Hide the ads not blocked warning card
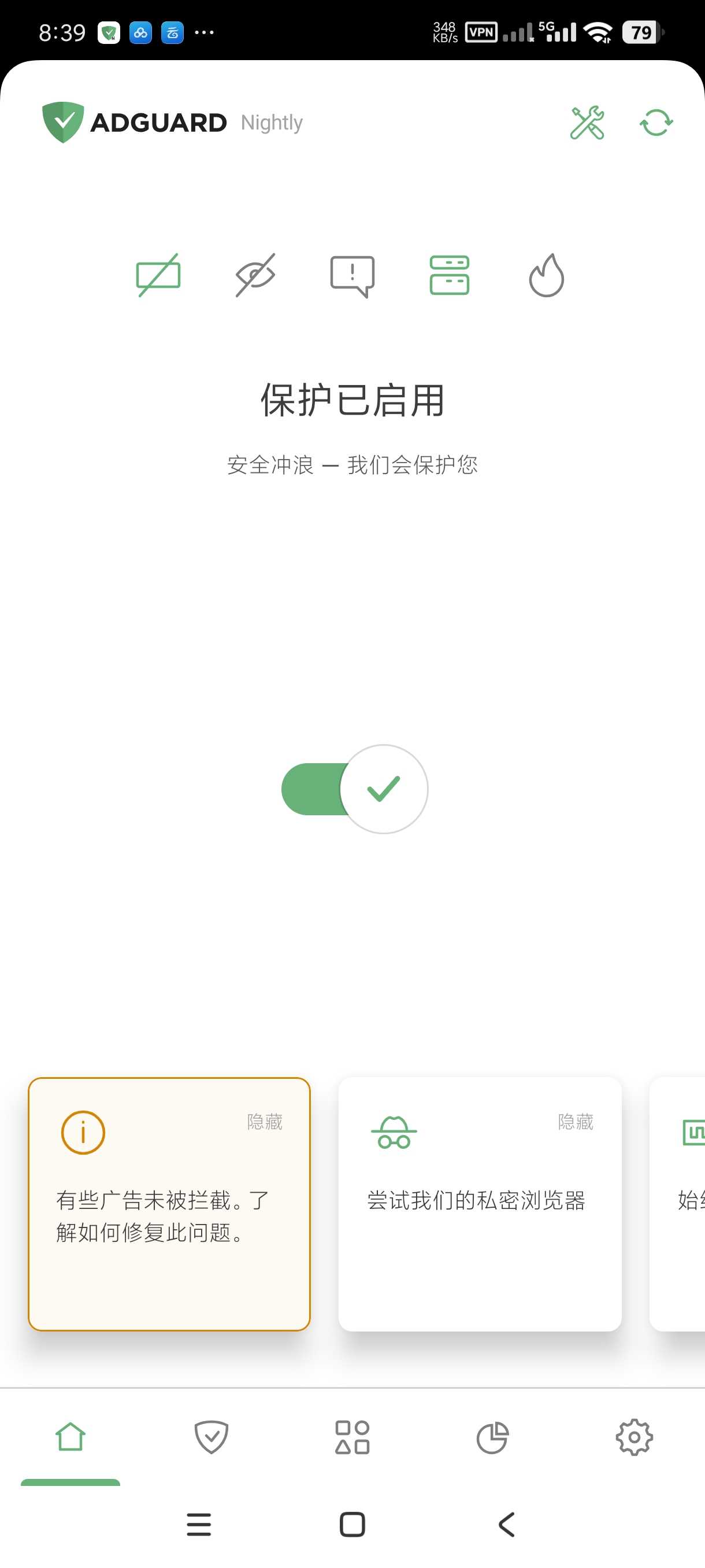This screenshot has height=1568, width=705. 265,1122
